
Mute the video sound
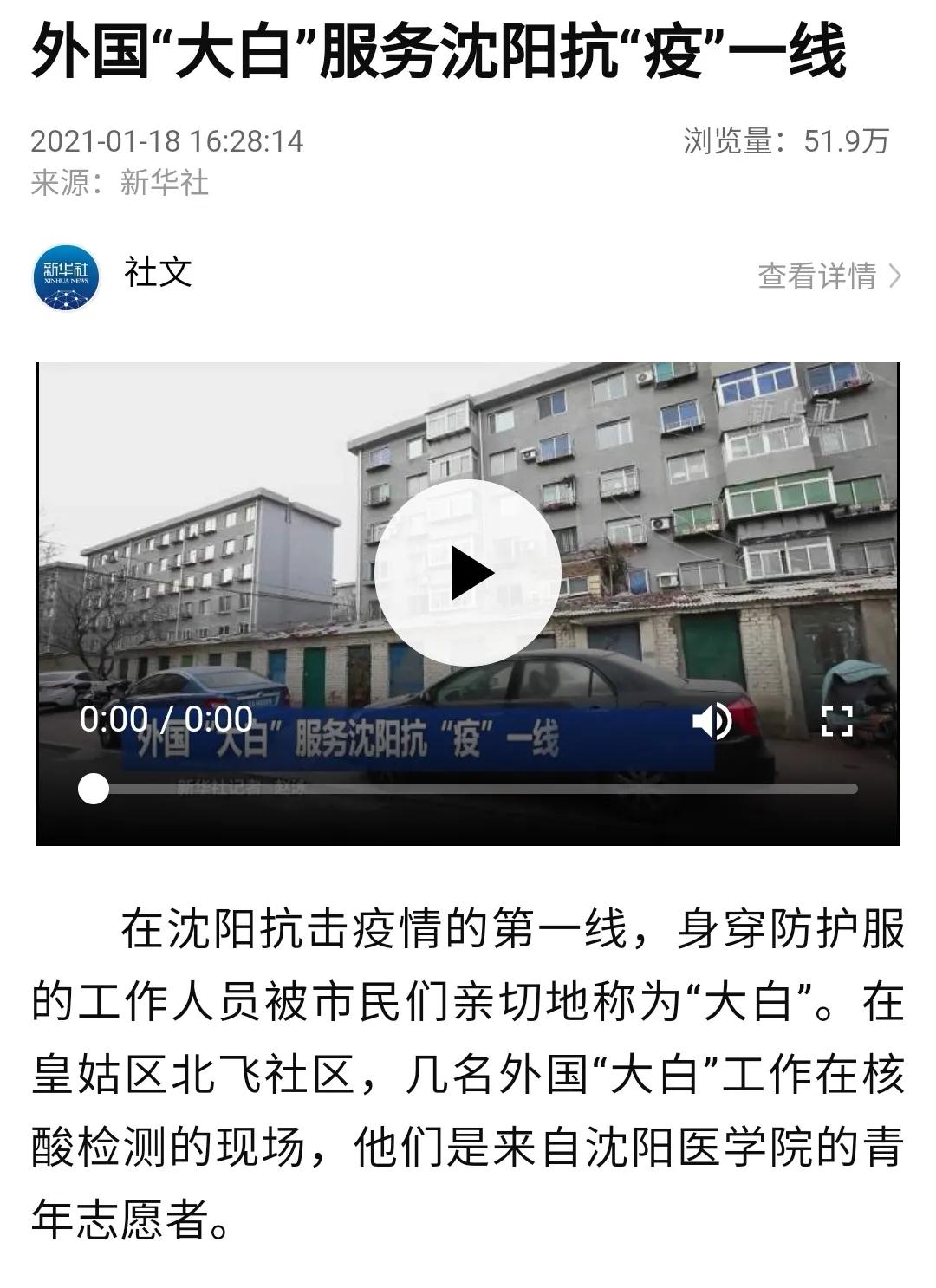click(x=712, y=721)
